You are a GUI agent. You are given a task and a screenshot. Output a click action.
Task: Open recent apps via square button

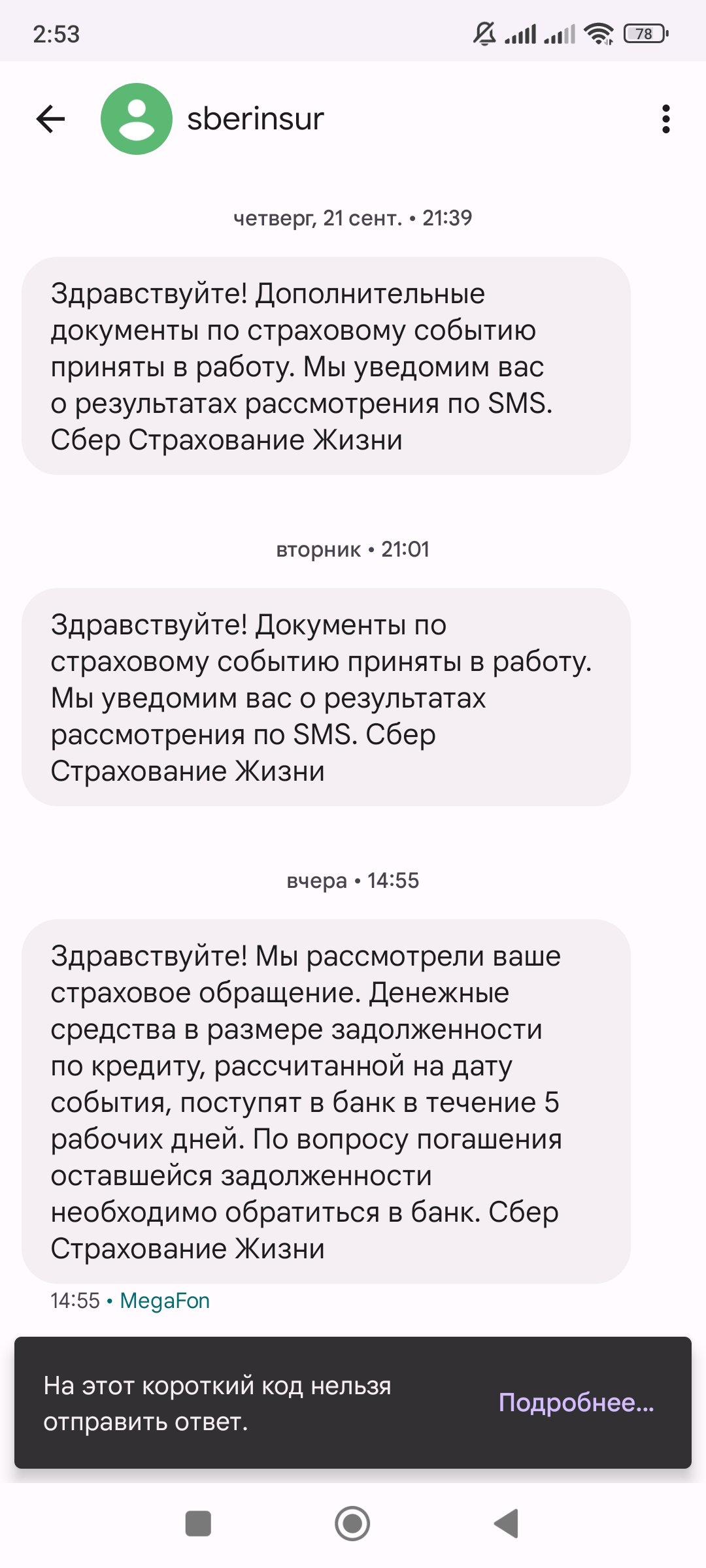198,1524
